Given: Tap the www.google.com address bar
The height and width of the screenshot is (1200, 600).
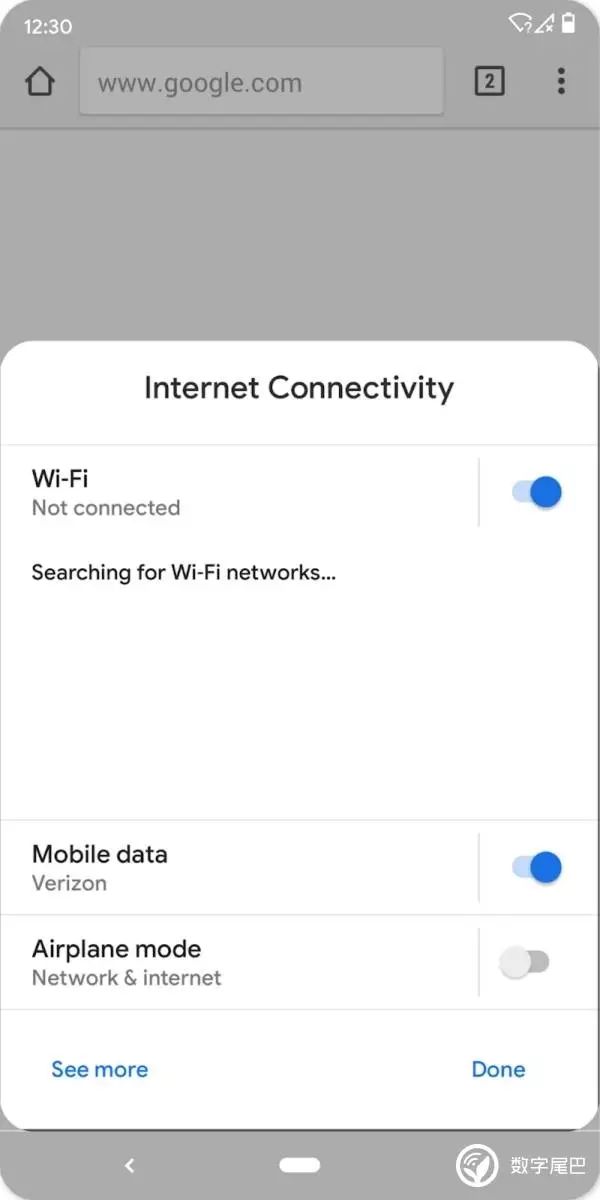Looking at the screenshot, I should click(261, 82).
